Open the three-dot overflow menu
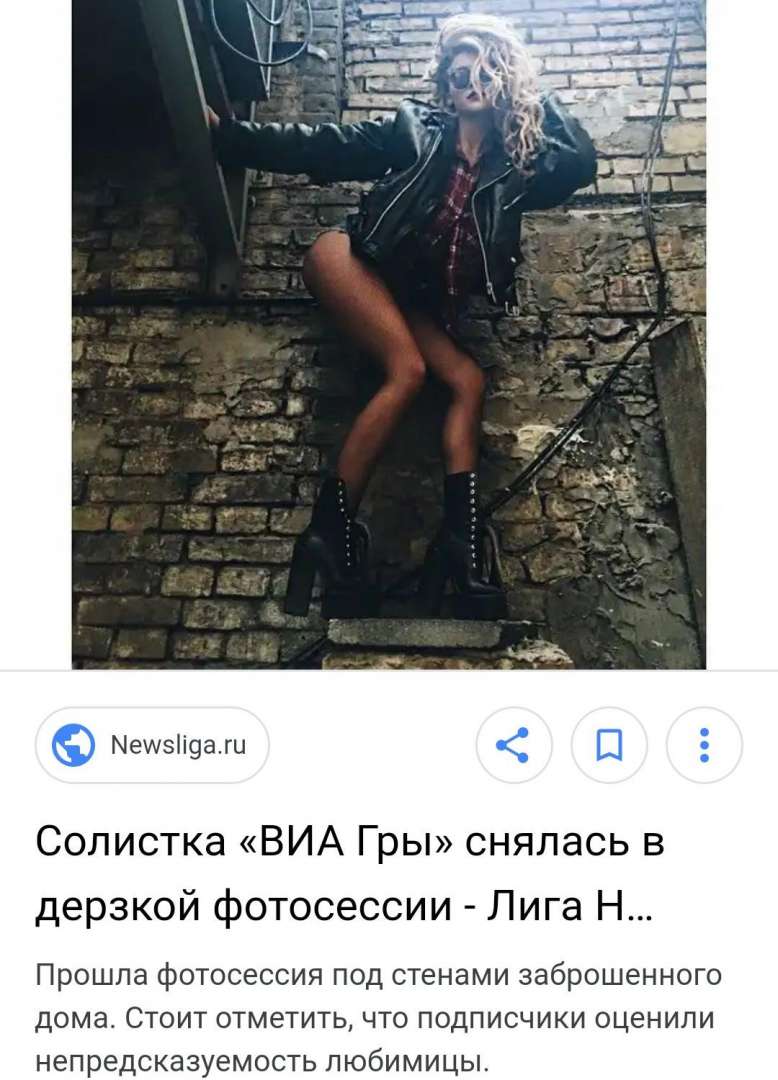The height and width of the screenshot is (1080, 778). 704,745
